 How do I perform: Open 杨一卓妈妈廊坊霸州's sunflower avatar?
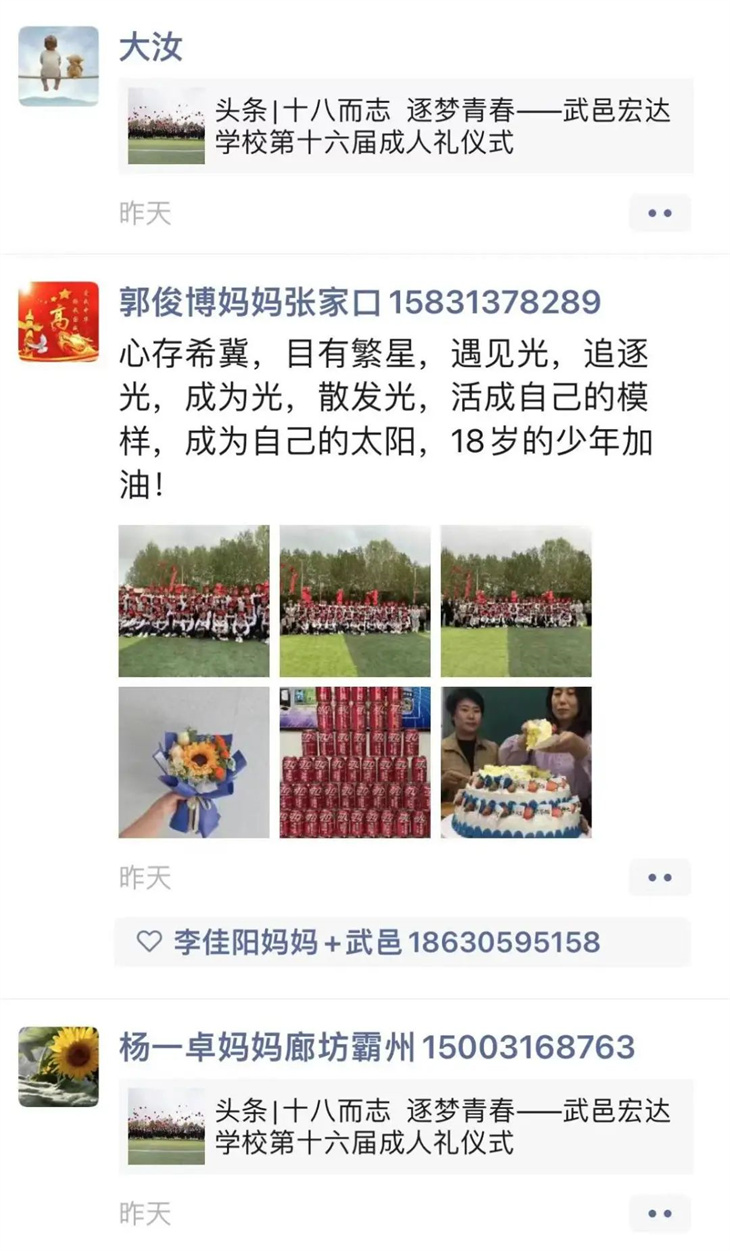coord(58,1066)
